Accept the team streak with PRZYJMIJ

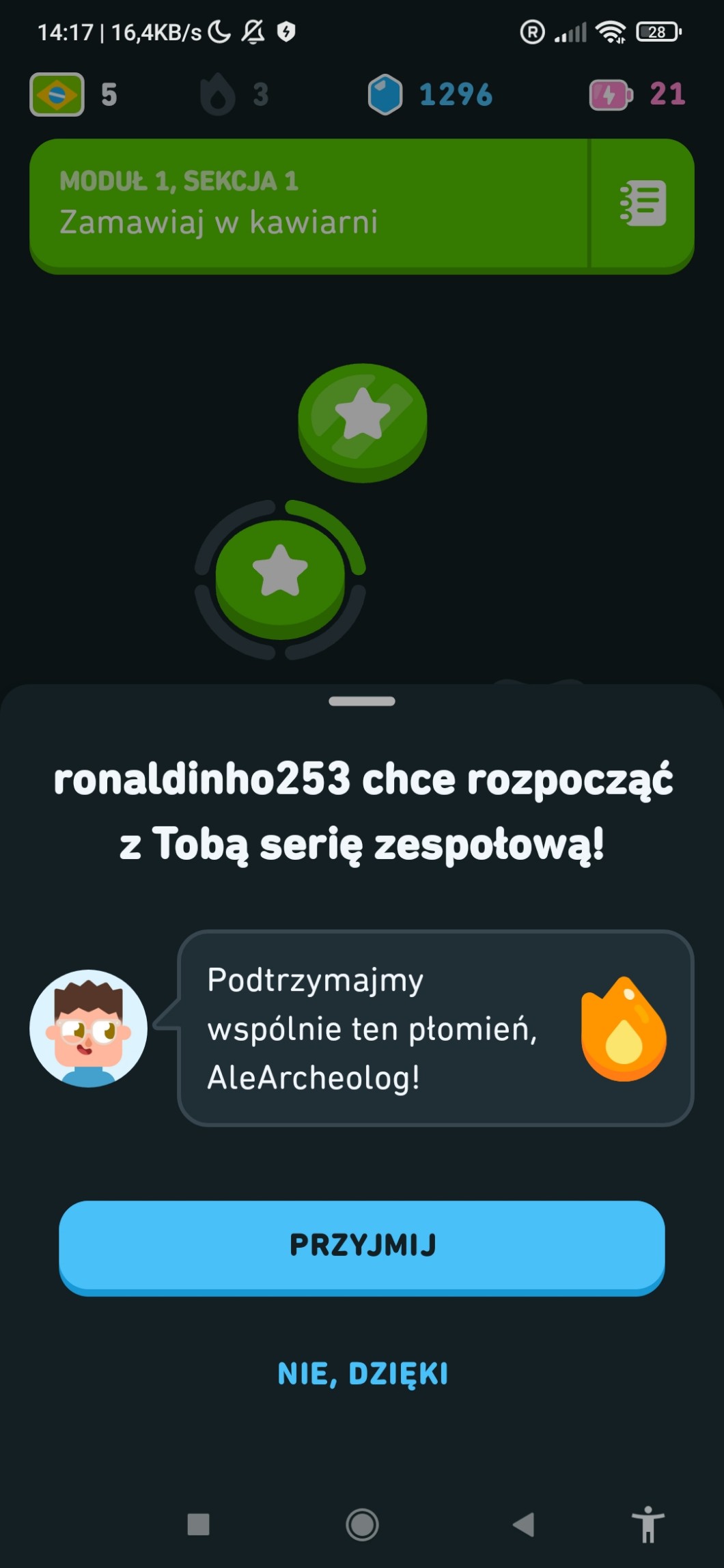click(361, 1246)
